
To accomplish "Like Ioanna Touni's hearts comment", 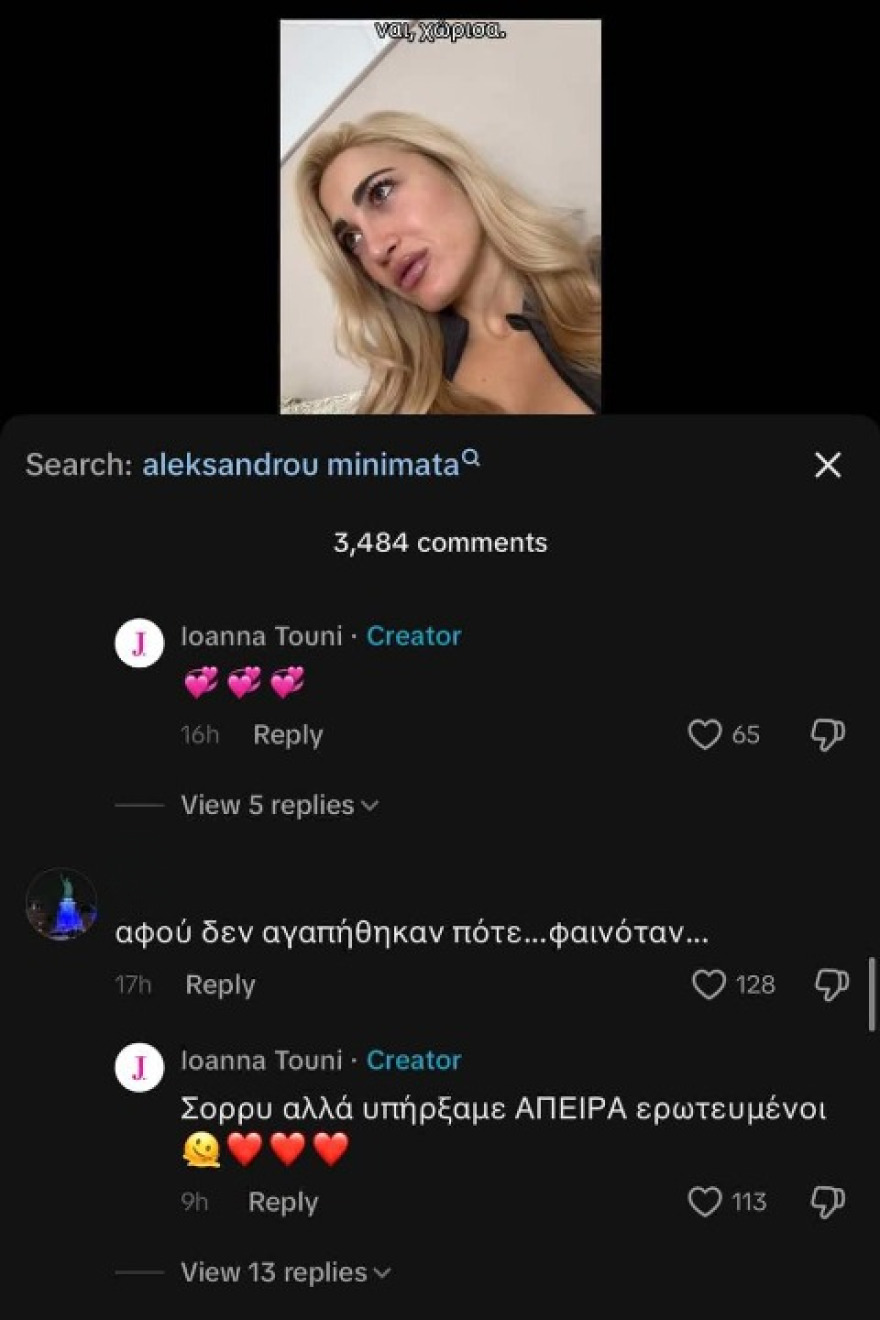I will [x=705, y=735].
